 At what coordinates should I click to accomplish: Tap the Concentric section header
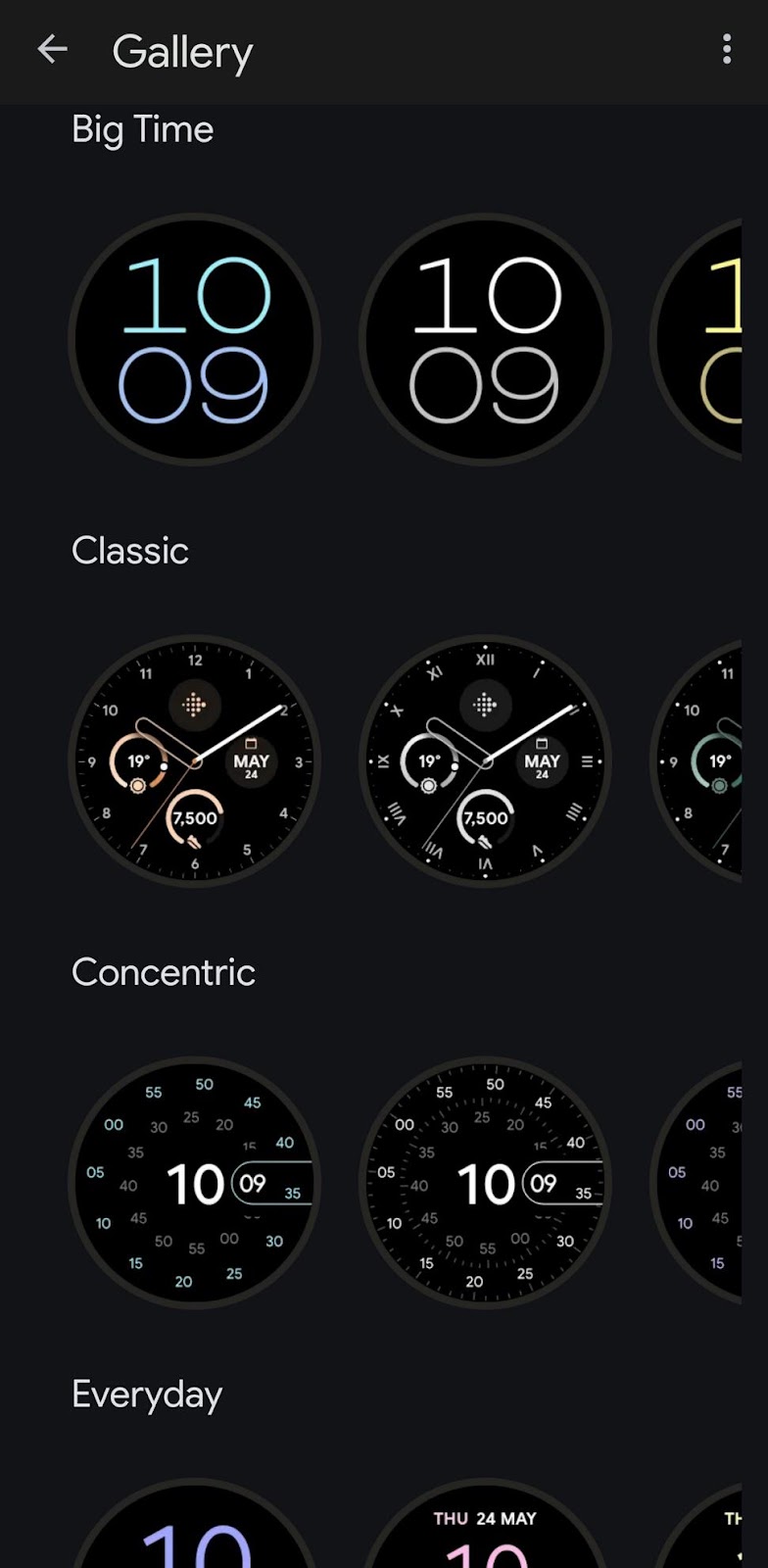(x=163, y=971)
